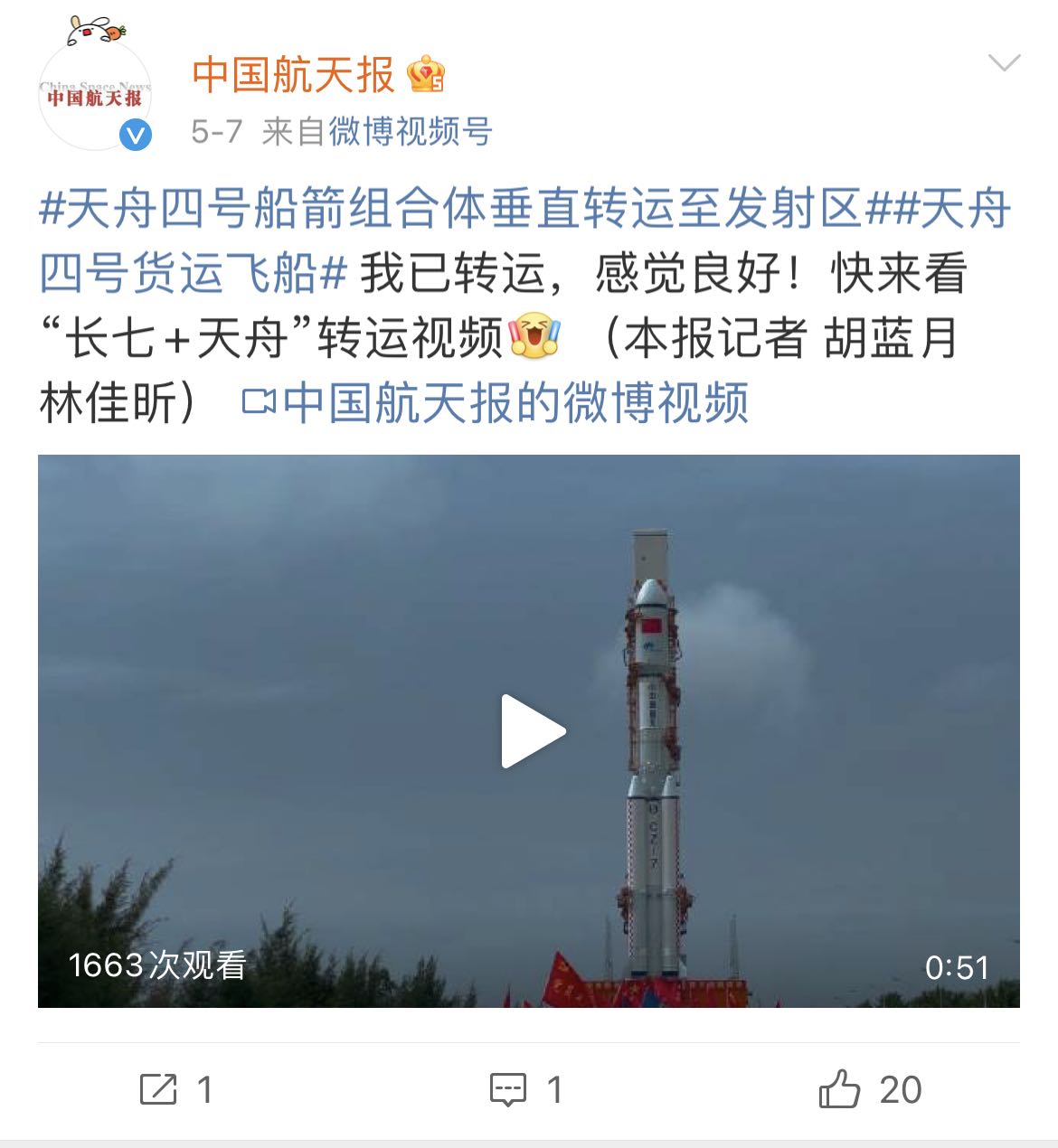The image size is (1058, 1148).
Task: Open hashtag #天舟四号船箭组合体垂直转运至发射区#
Action: [x=452, y=210]
